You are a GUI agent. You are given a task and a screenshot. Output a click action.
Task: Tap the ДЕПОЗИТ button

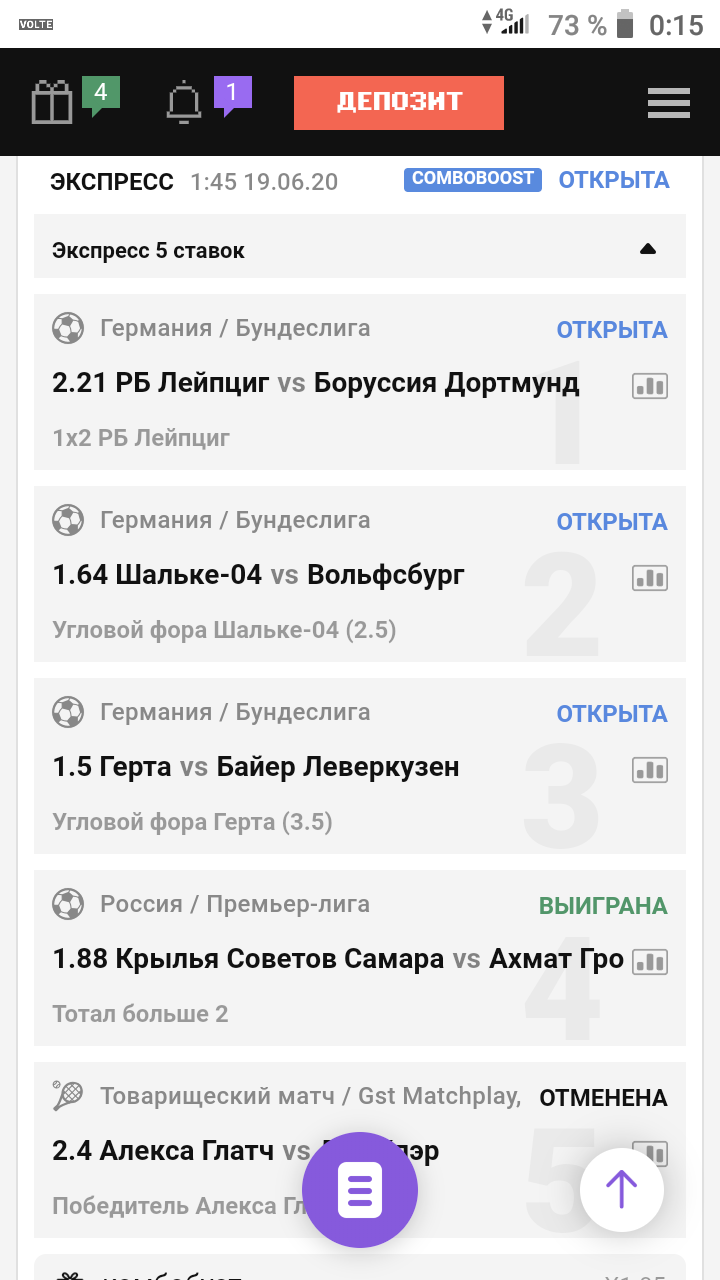[x=398, y=102]
